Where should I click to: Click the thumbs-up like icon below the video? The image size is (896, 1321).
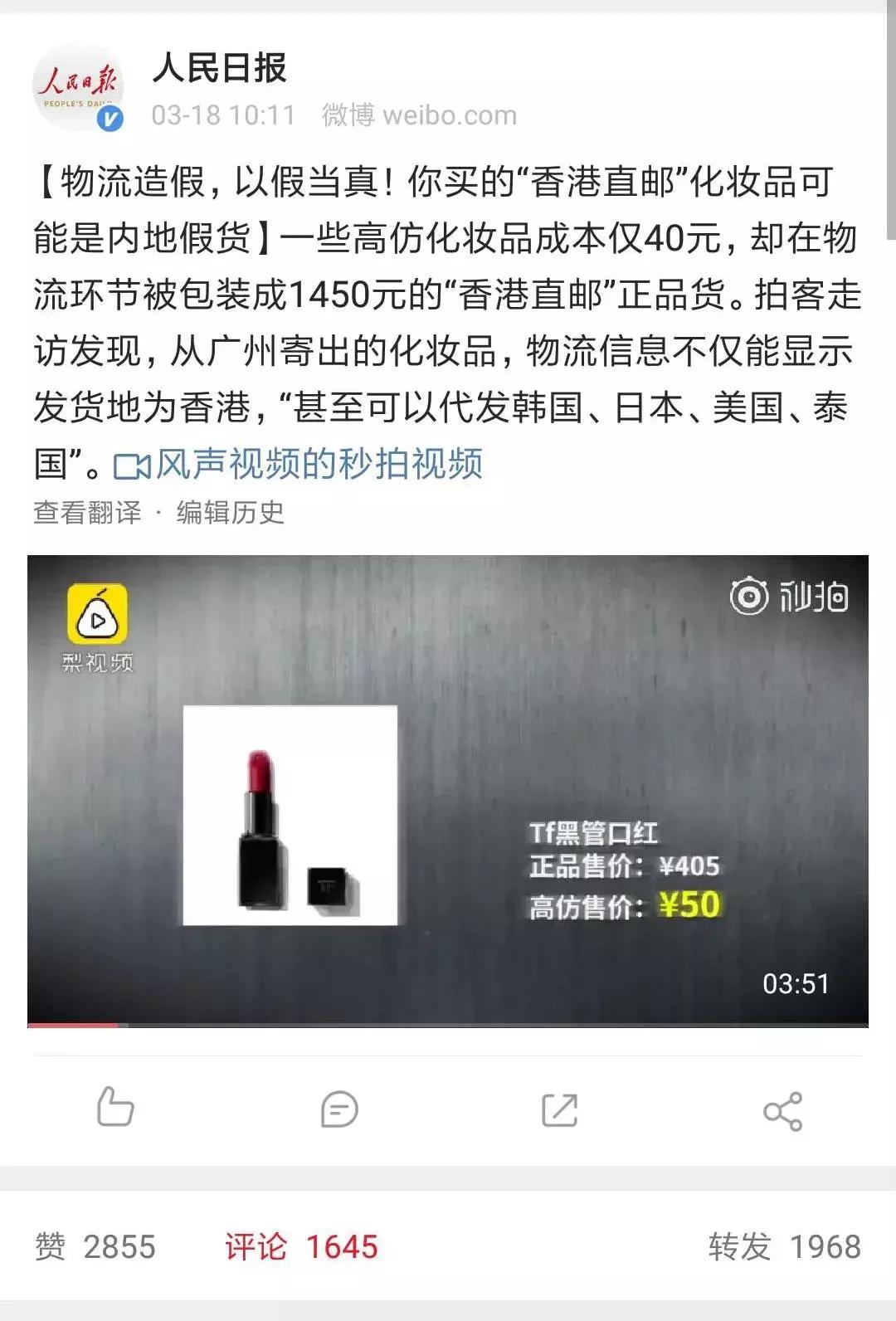(x=116, y=1109)
